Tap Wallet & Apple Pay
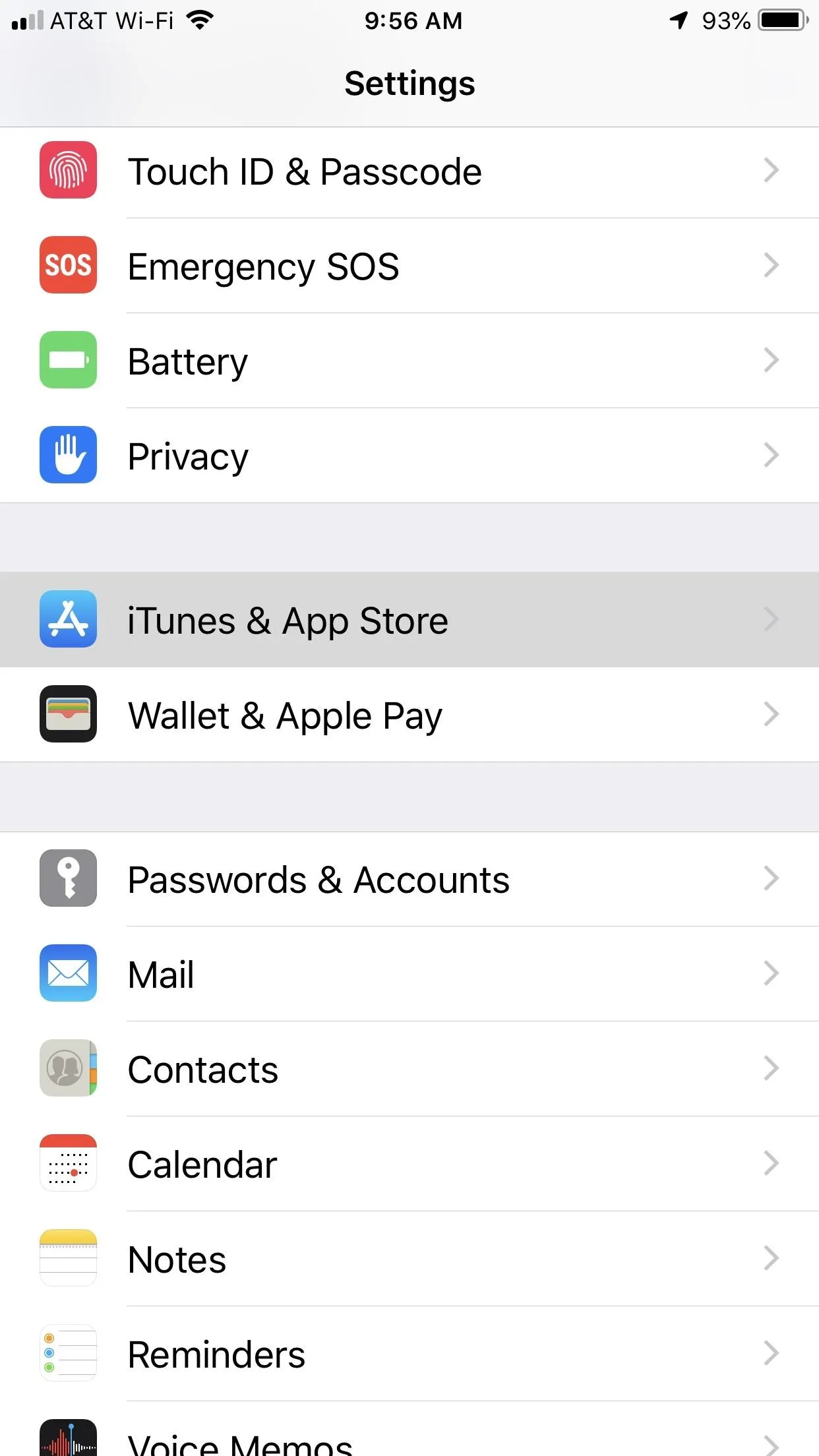This screenshot has width=819, height=1456. coord(409,715)
